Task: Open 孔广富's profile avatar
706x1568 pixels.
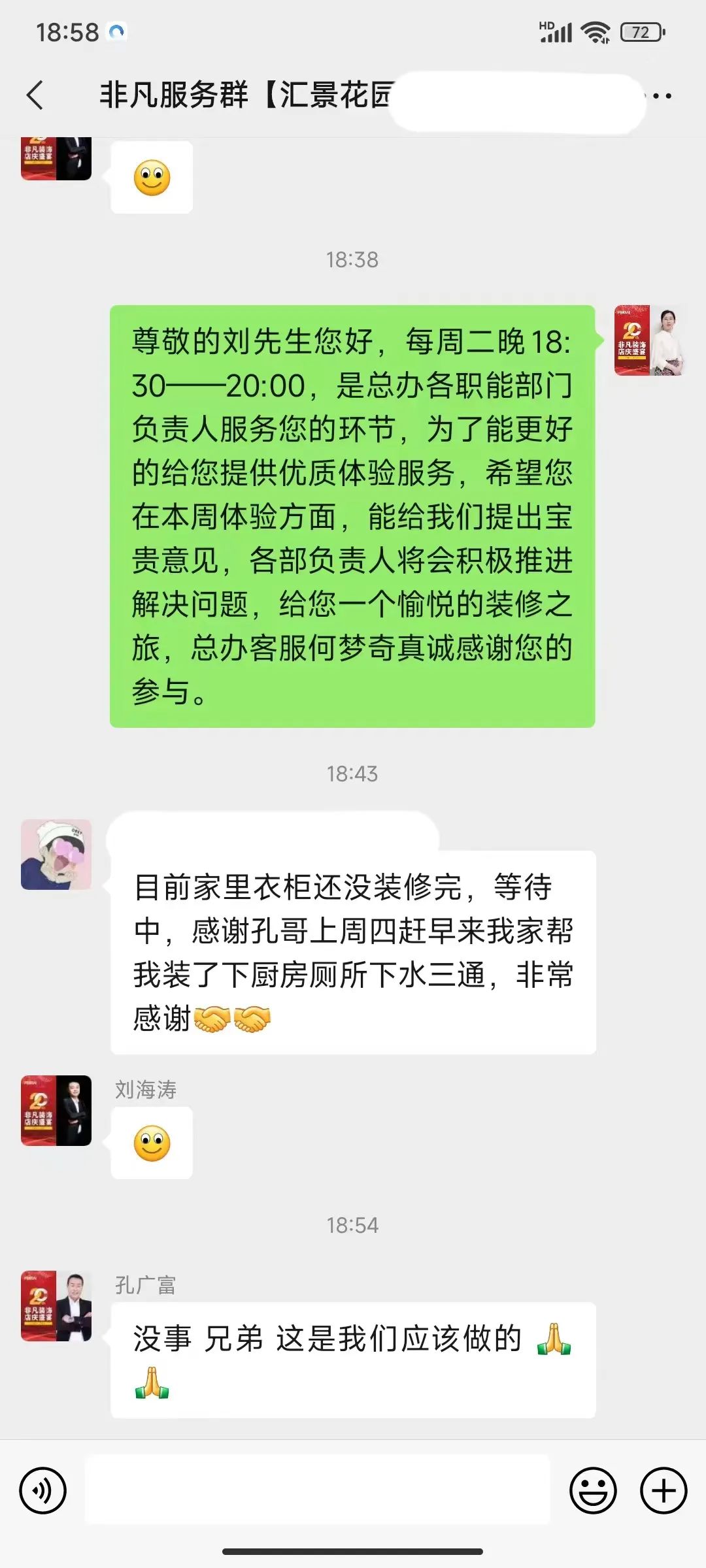Action: pyautogui.click(x=56, y=1306)
